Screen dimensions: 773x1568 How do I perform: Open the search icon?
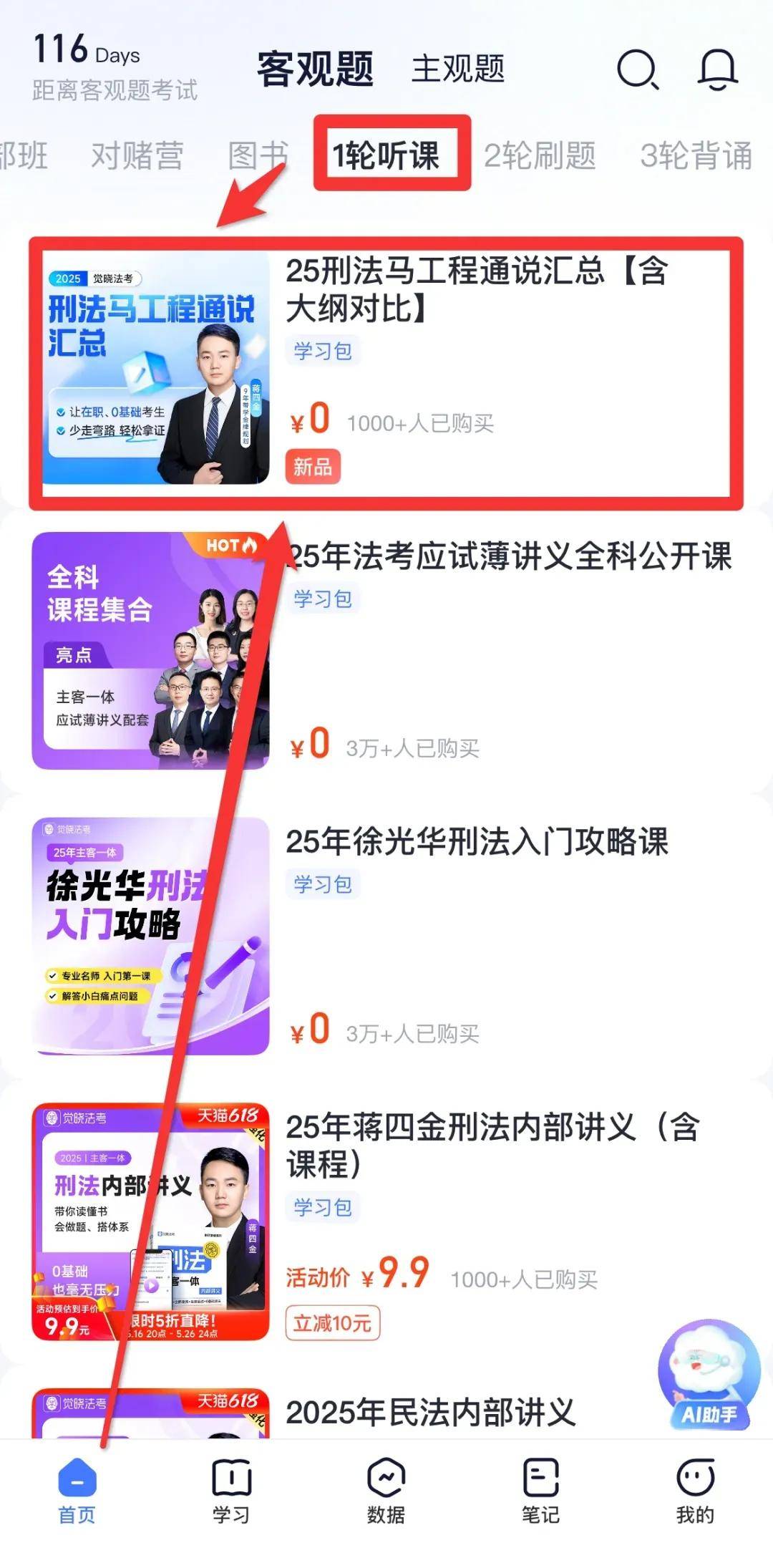tap(637, 69)
